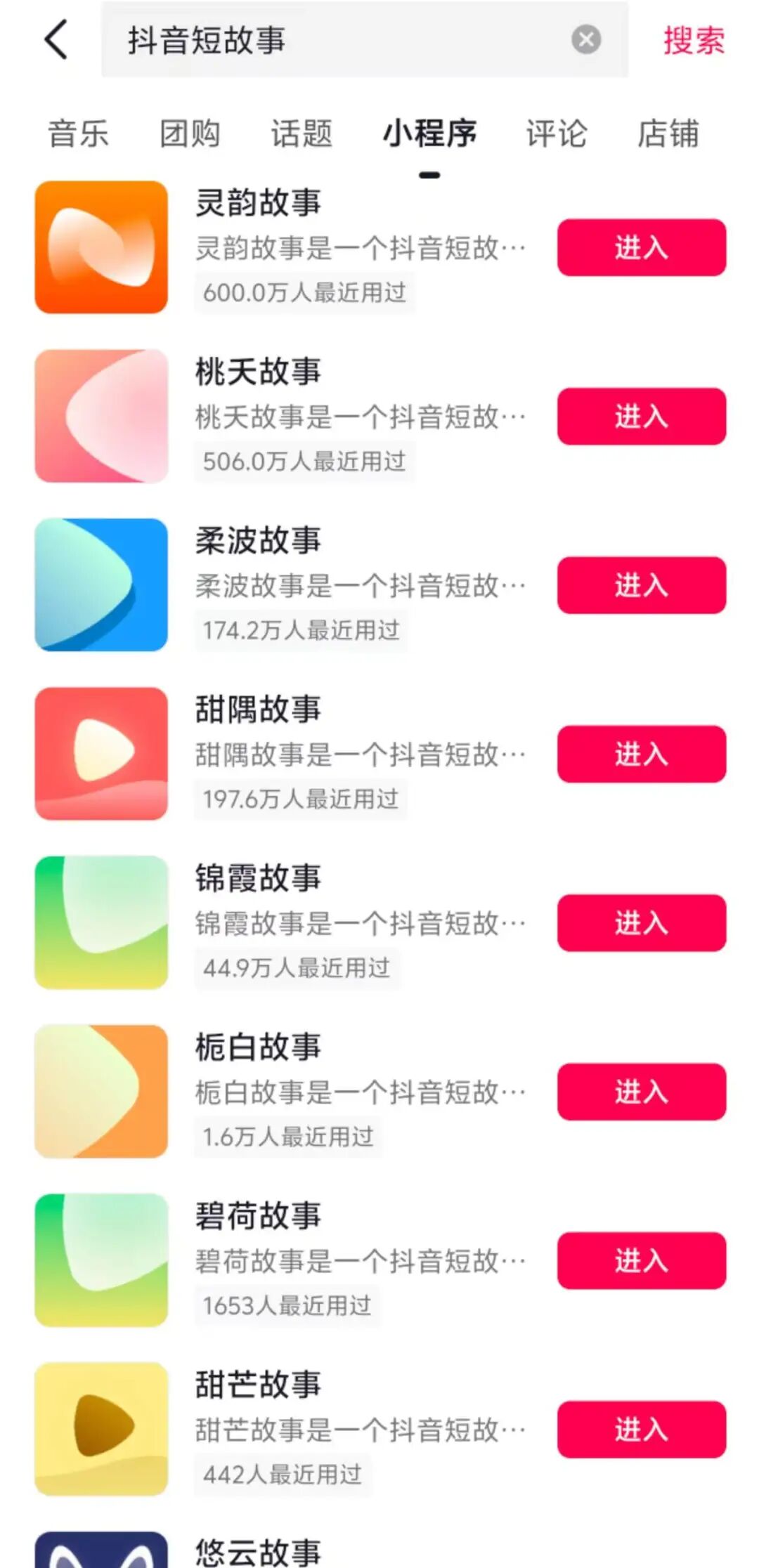Screen dimensions: 759x1568
Task: Open the 话题 tab
Action: click(301, 133)
